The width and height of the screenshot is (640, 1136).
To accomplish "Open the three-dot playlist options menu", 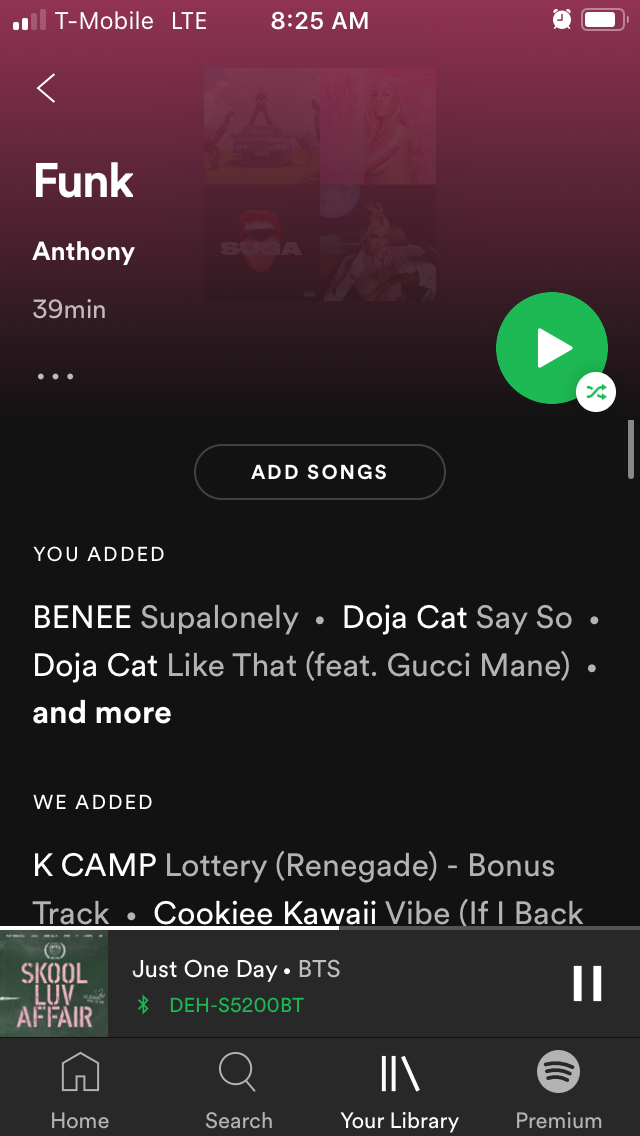I will click(x=55, y=376).
